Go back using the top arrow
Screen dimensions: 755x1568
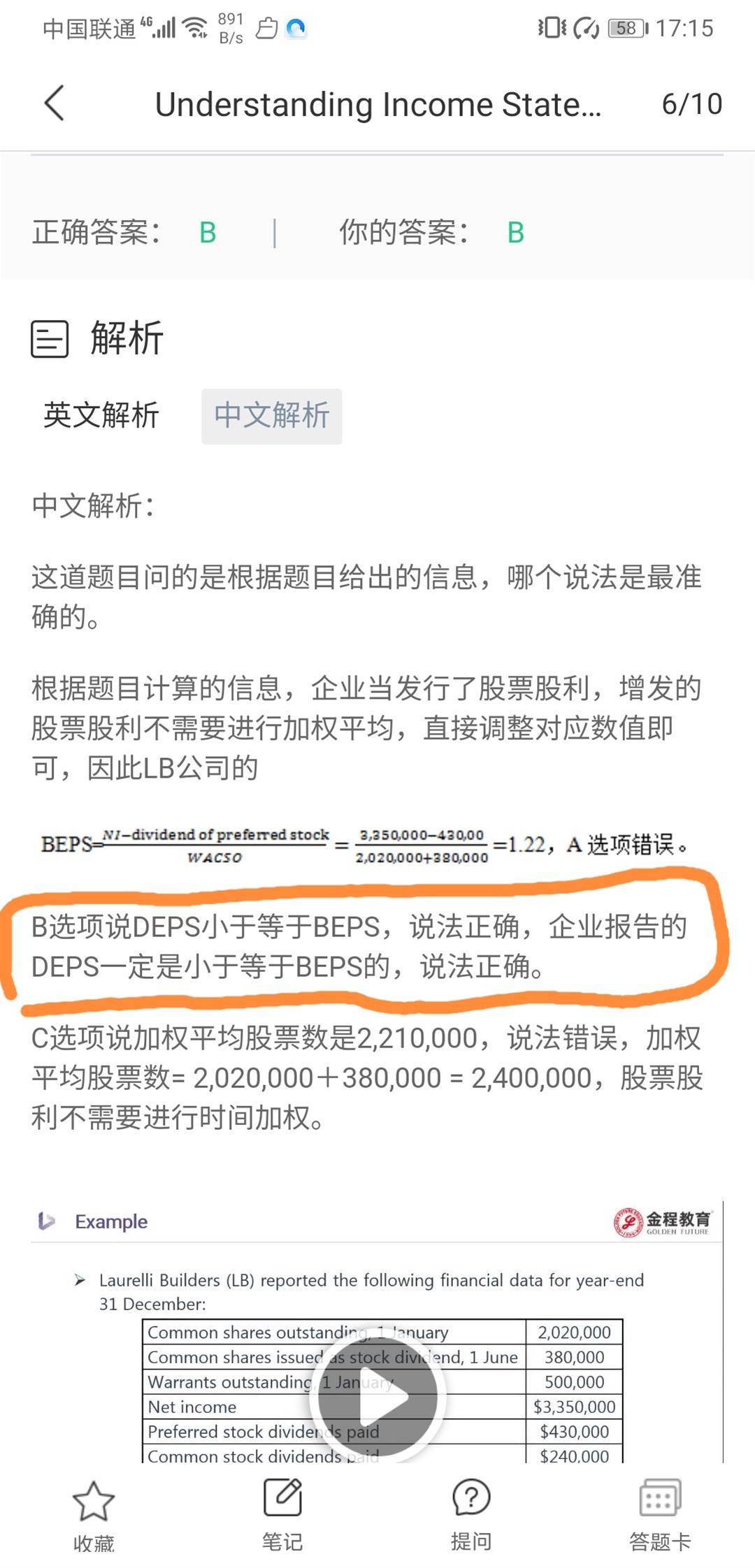55,103
